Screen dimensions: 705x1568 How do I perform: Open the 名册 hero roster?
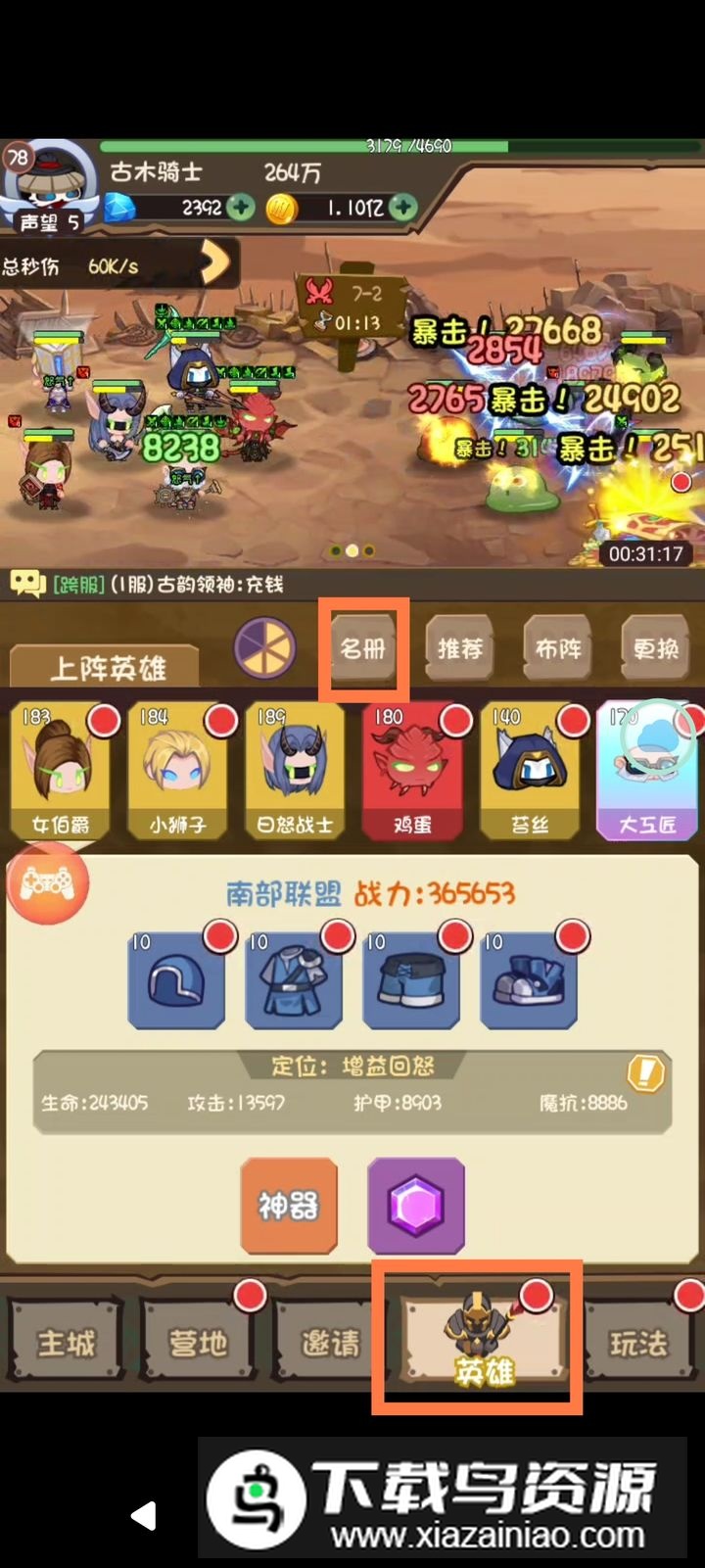pos(363,648)
